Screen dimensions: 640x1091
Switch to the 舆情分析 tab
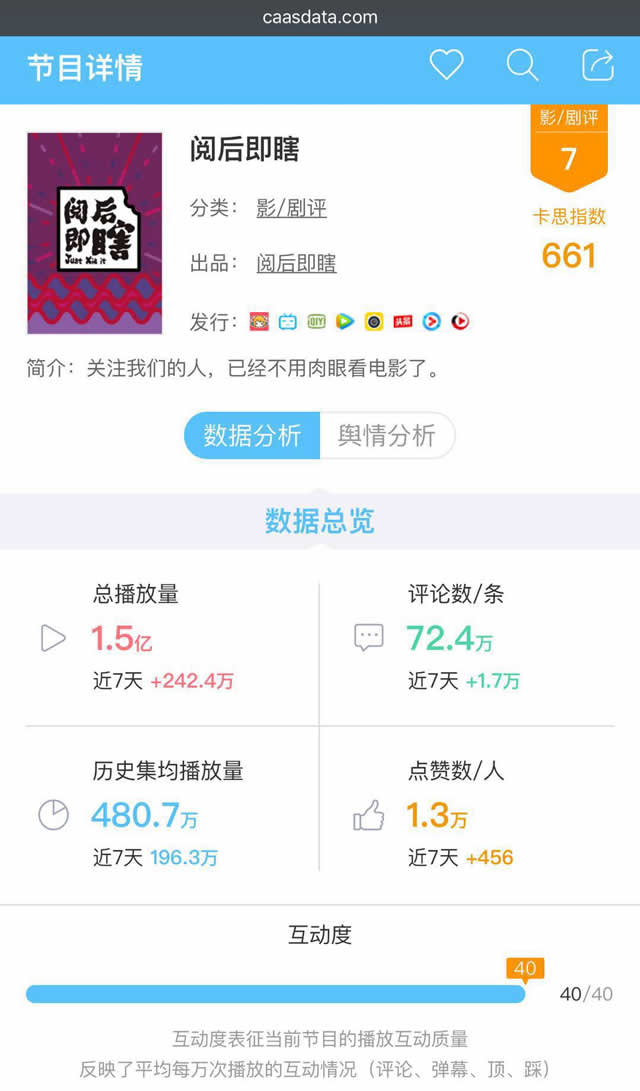(387, 436)
